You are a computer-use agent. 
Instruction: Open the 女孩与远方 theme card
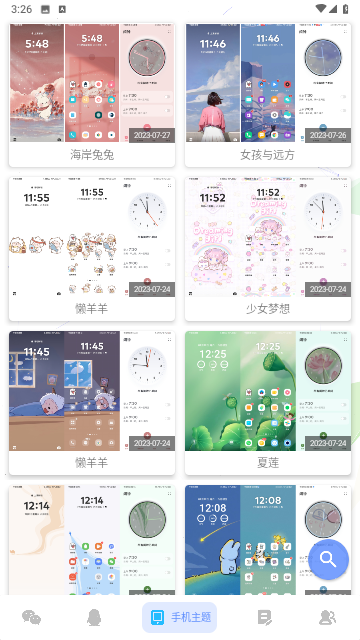(x=268, y=95)
